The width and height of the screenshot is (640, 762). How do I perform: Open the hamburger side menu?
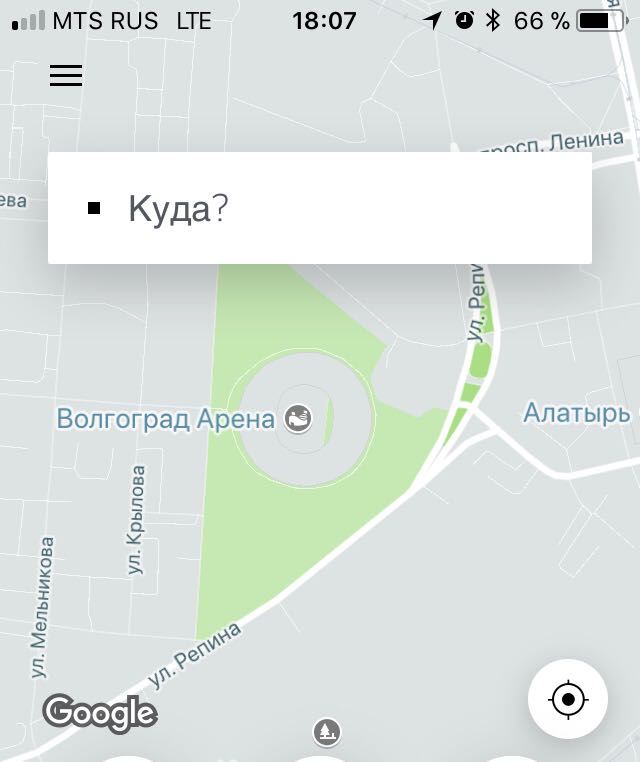[x=66, y=76]
